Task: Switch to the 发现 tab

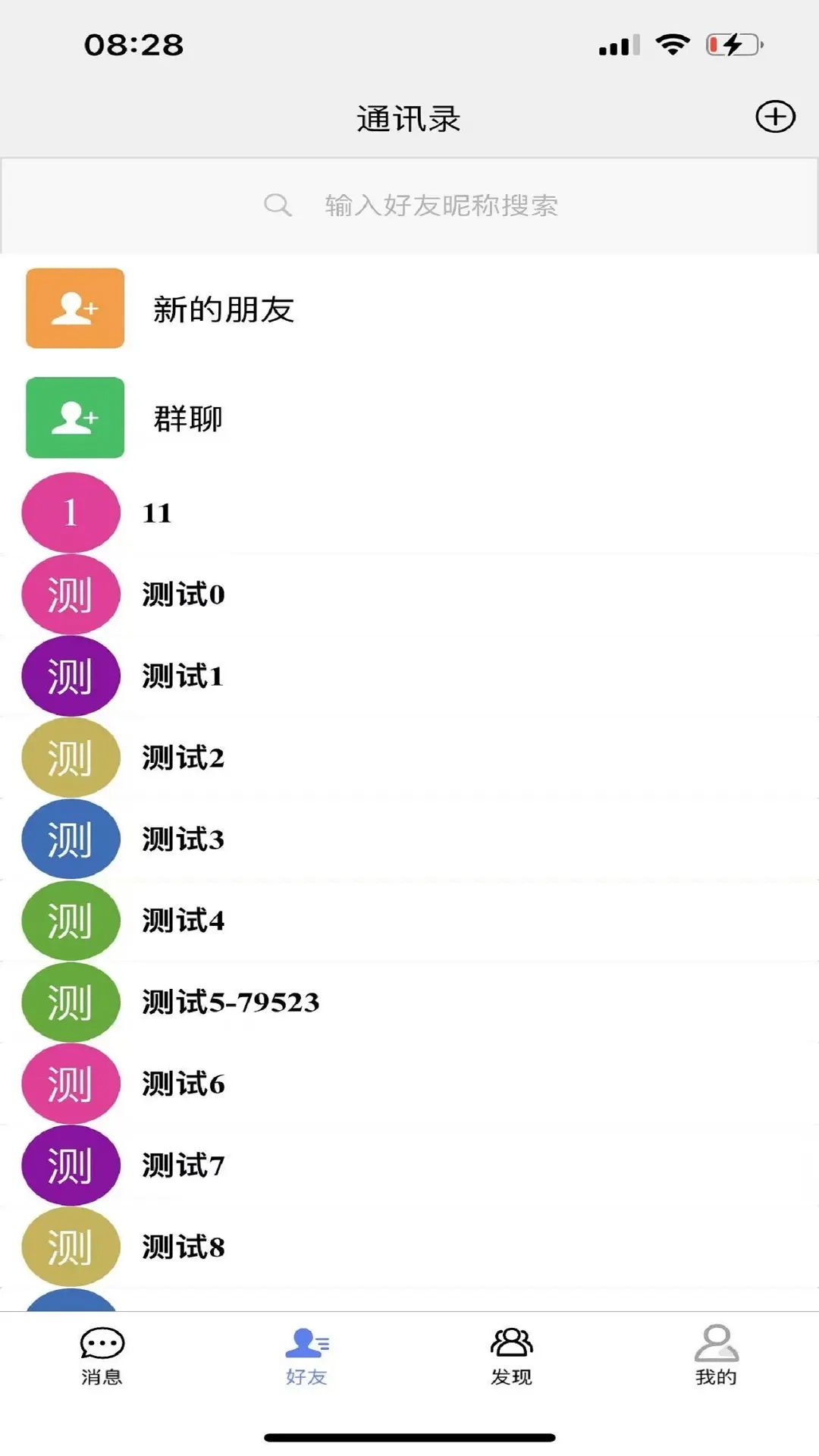Action: [511, 1357]
